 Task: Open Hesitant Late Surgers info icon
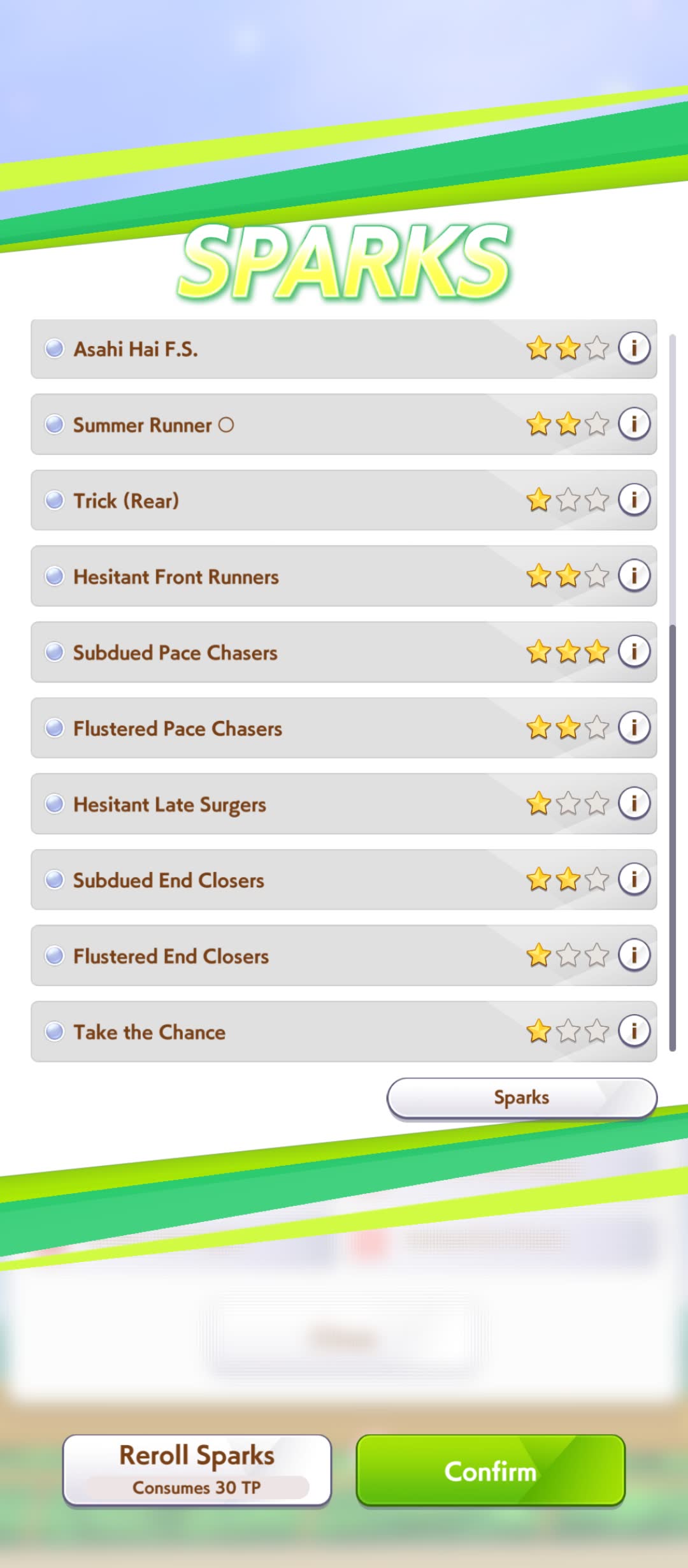[x=634, y=803]
